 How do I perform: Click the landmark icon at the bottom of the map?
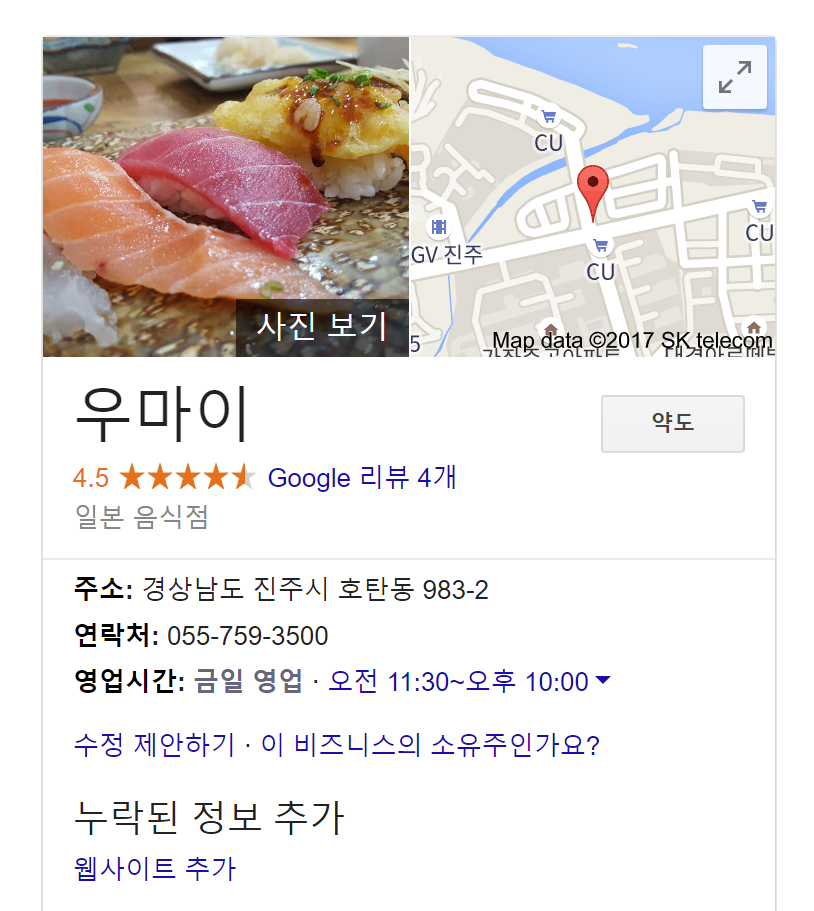(x=548, y=325)
